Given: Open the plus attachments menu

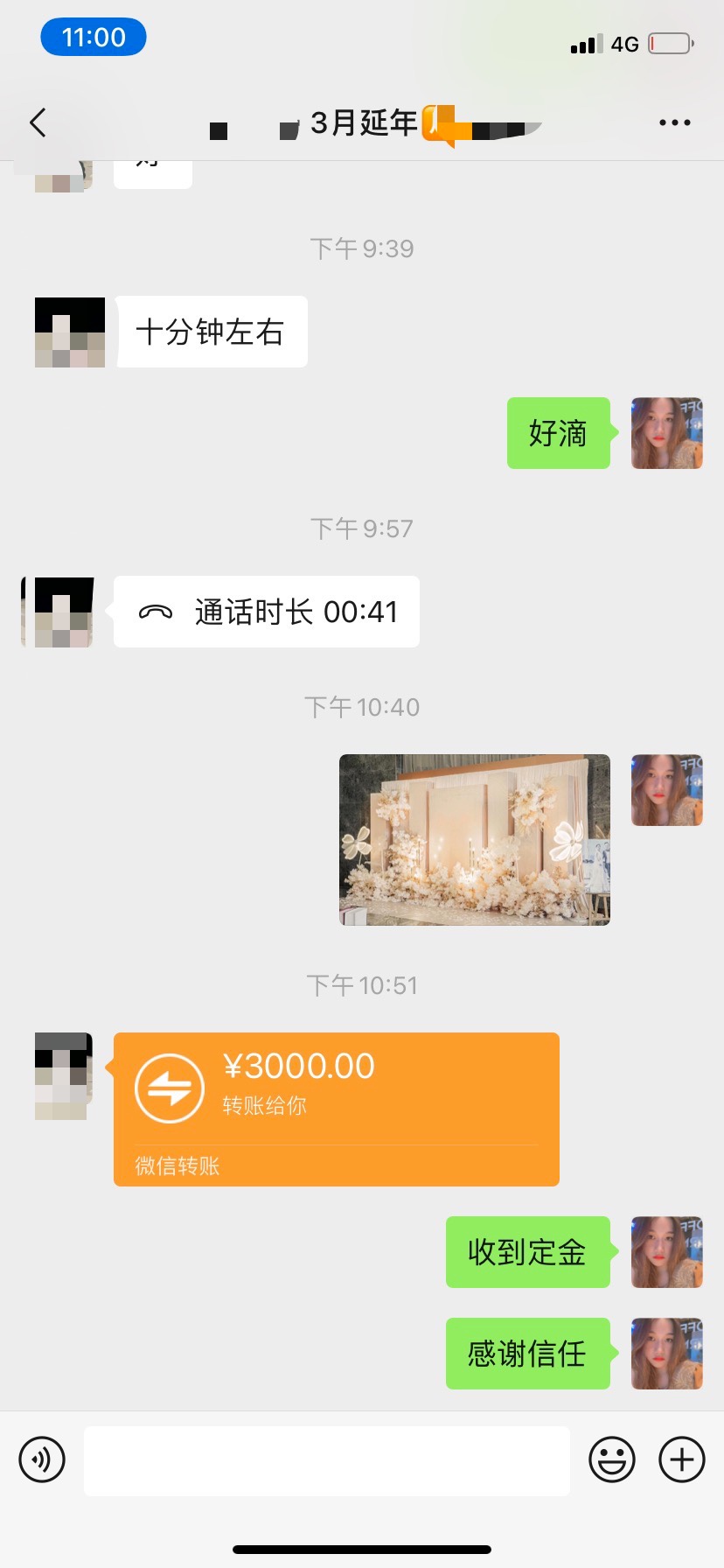Looking at the screenshot, I should (682, 1459).
